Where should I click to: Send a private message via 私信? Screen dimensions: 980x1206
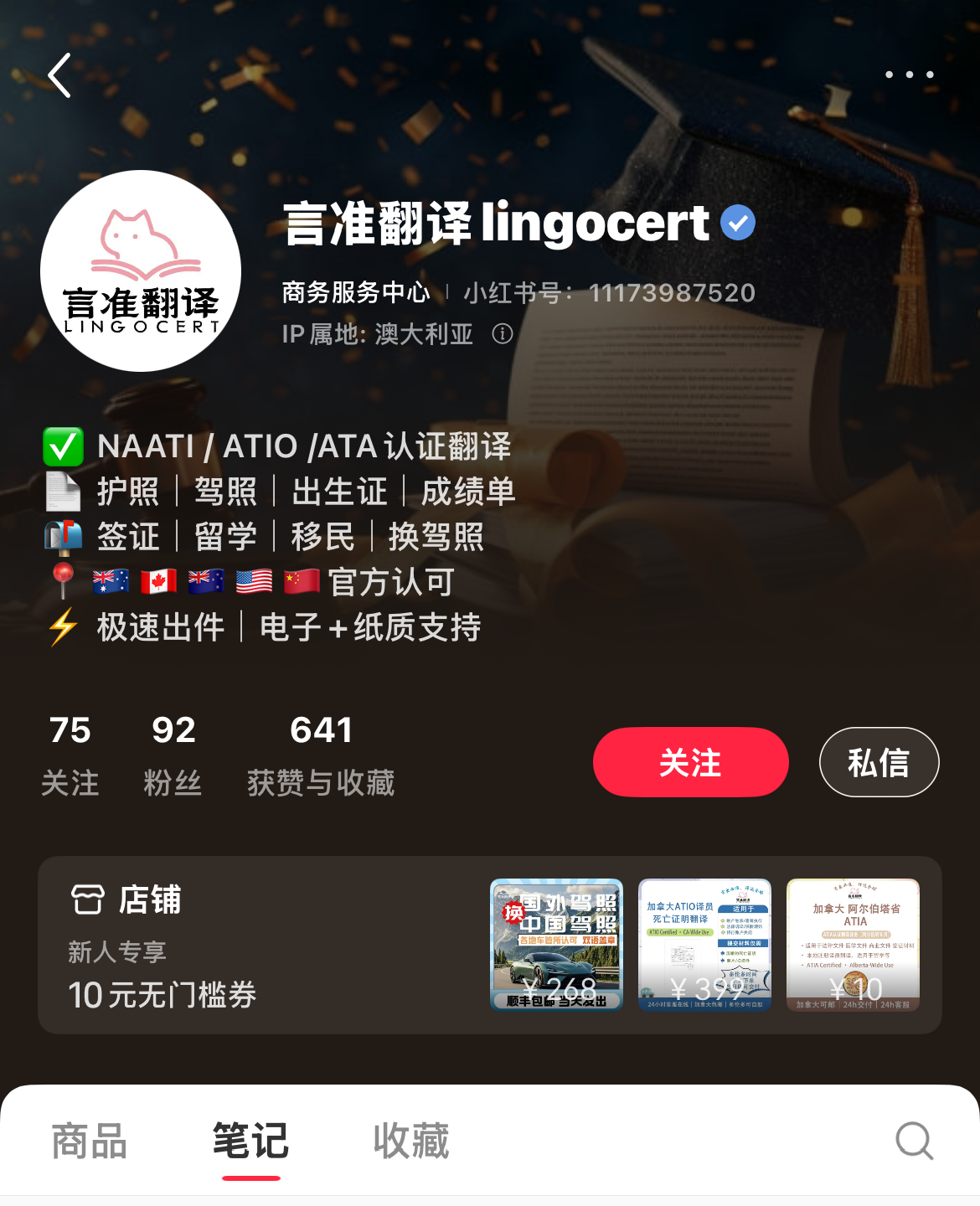click(879, 762)
